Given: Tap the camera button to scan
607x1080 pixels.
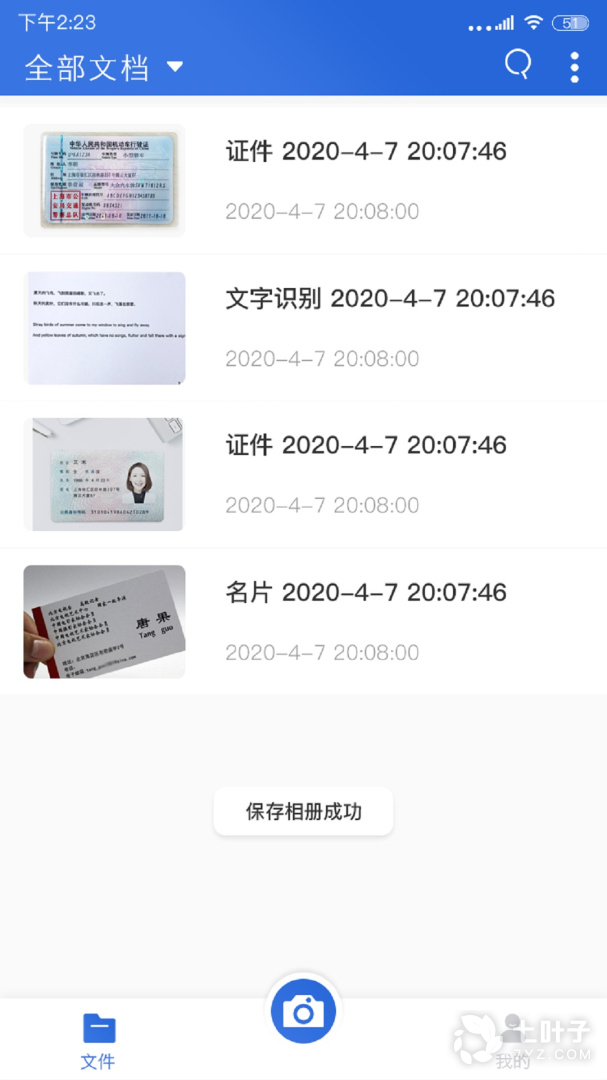Looking at the screenshot, I should coord(303,1012).
